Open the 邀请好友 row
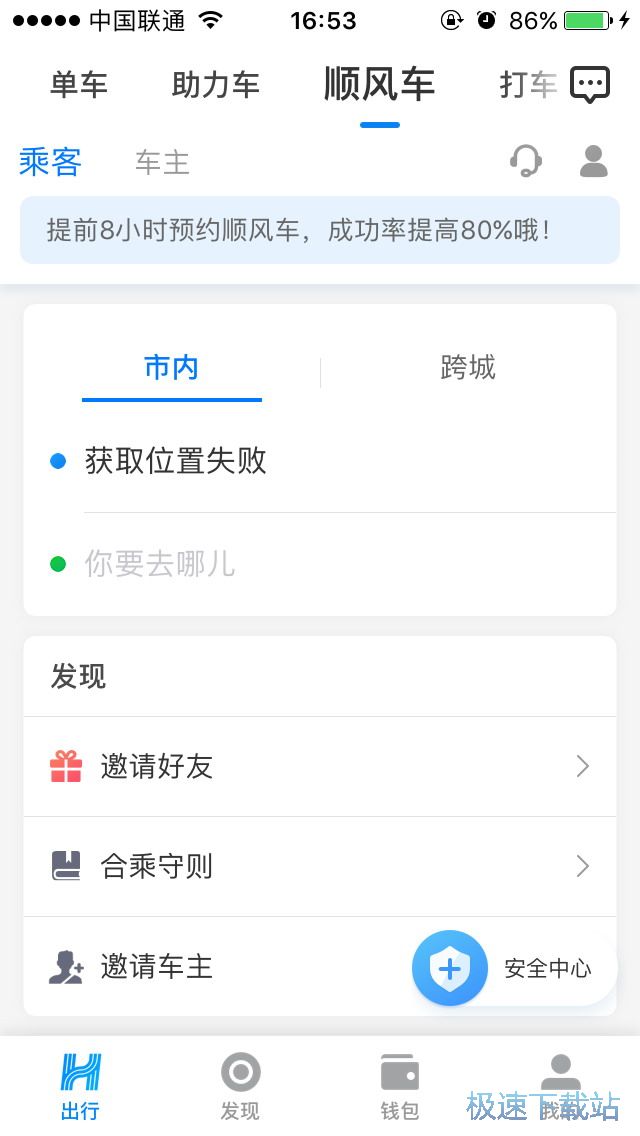The width and height of the screenshot is (640, 1136). (x=320, y=767)
